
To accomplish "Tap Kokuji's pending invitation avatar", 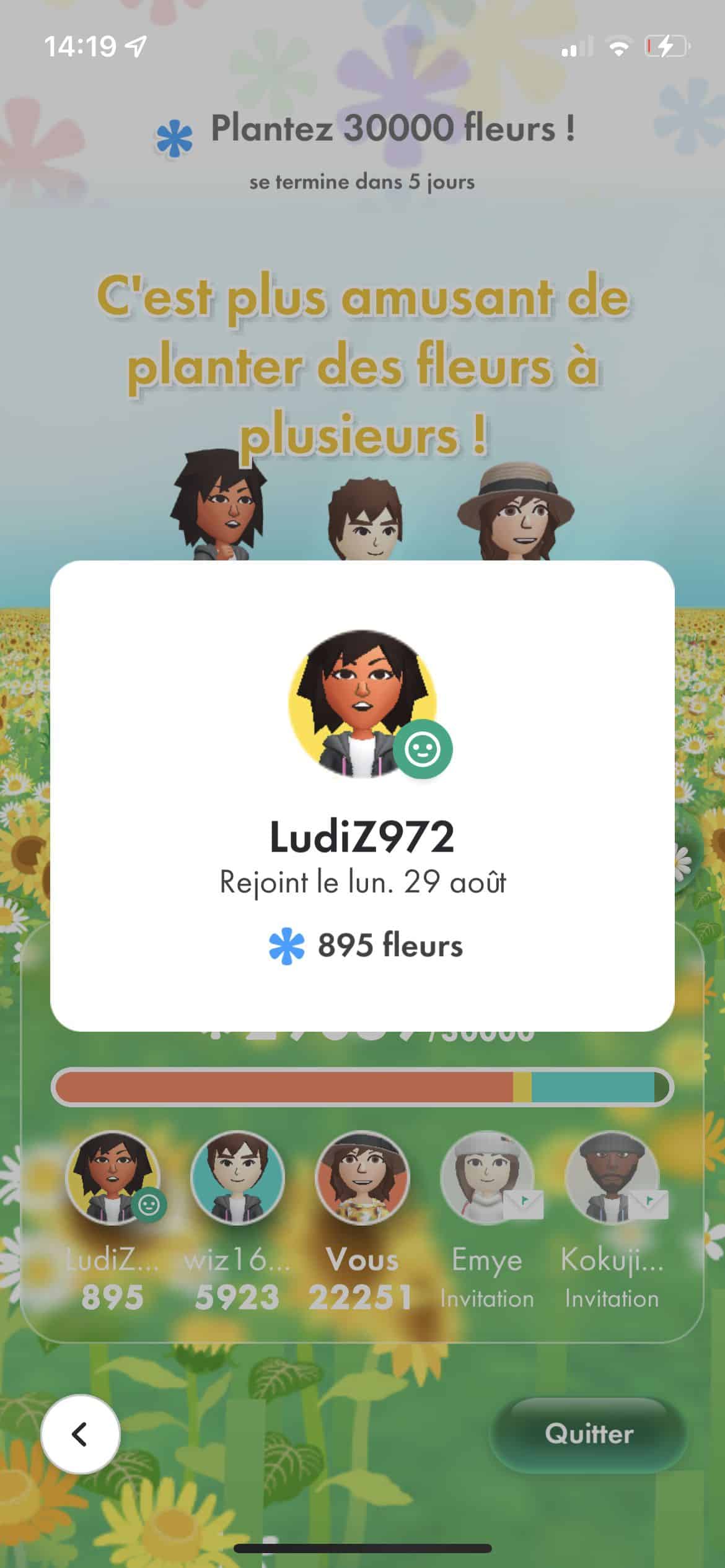I will click(x=612, y=1178).
